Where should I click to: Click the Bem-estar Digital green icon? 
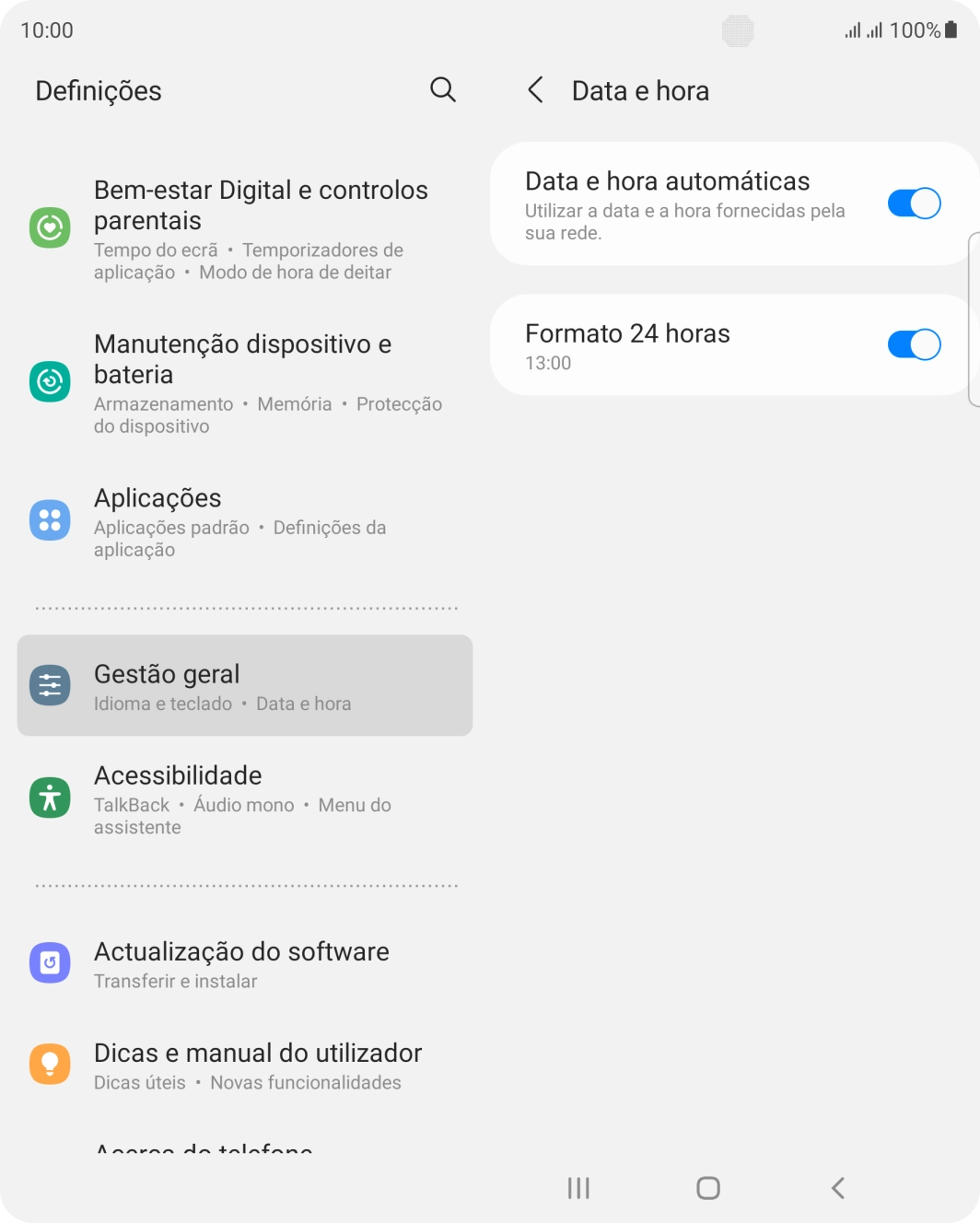[x=51, y=227]
